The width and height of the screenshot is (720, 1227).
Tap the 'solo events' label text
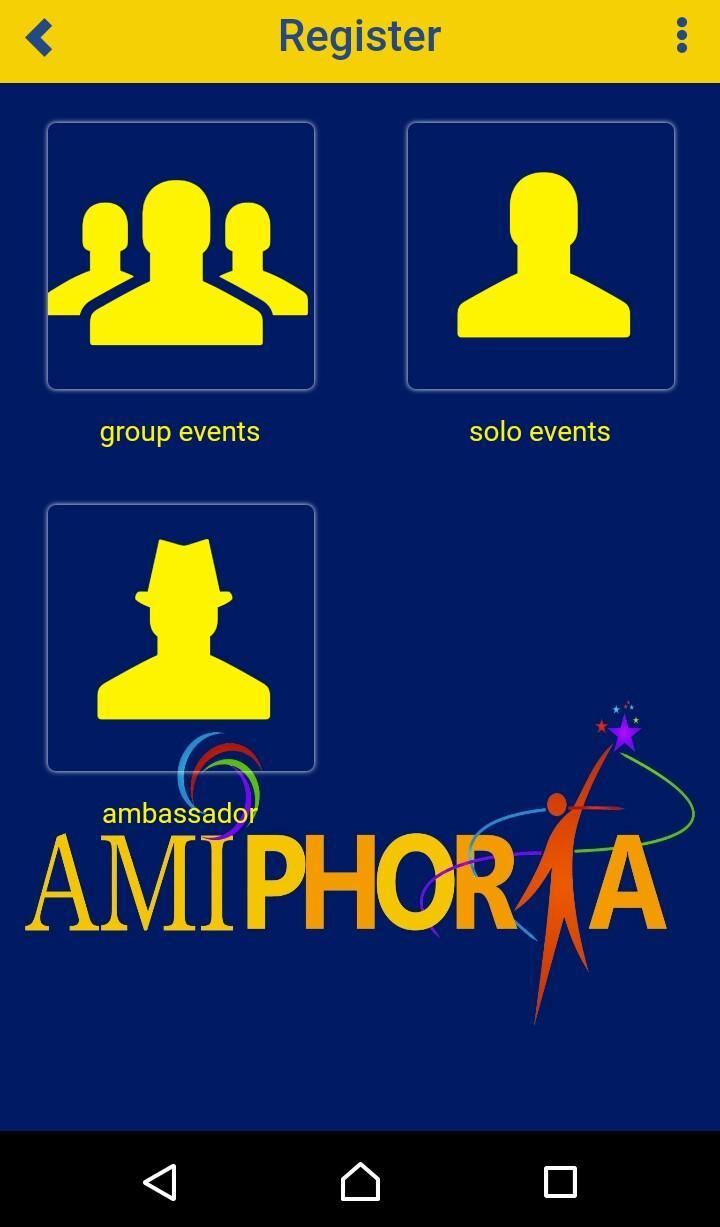[539, 431]
